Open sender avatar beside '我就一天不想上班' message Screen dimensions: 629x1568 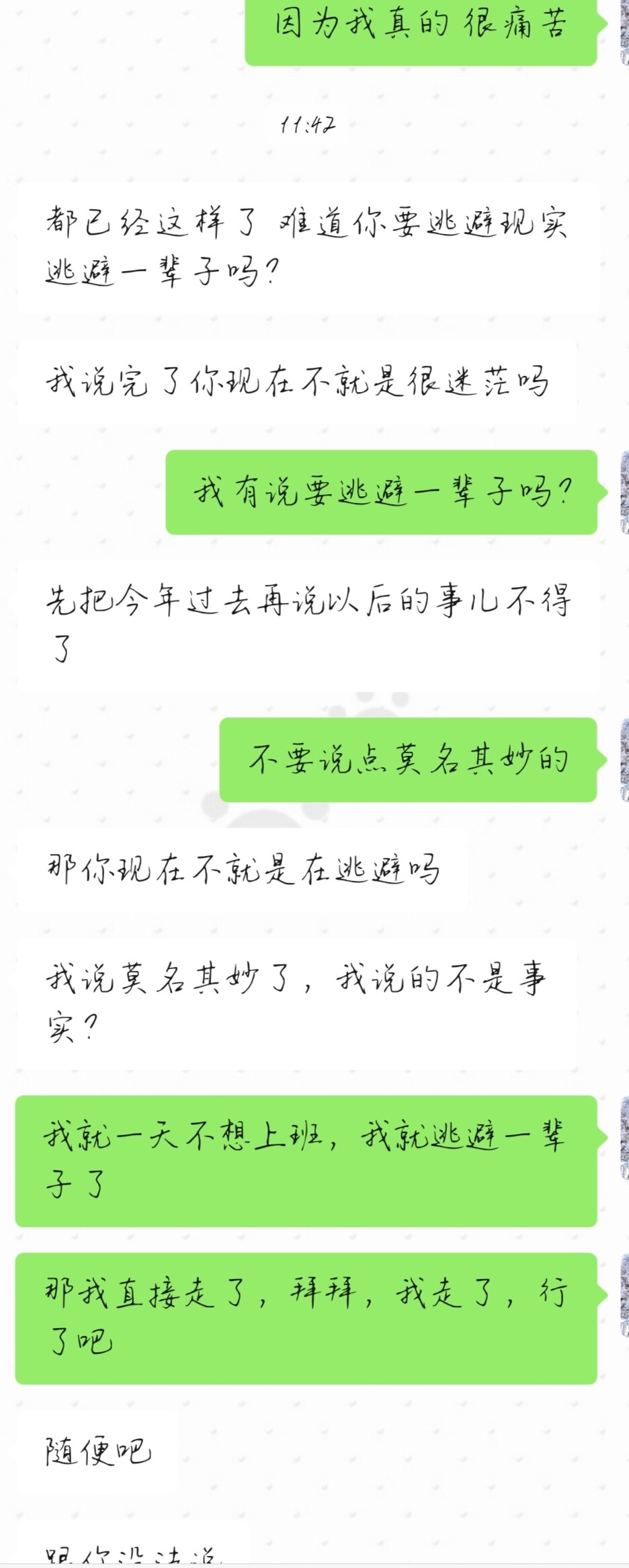point(624,1138)
